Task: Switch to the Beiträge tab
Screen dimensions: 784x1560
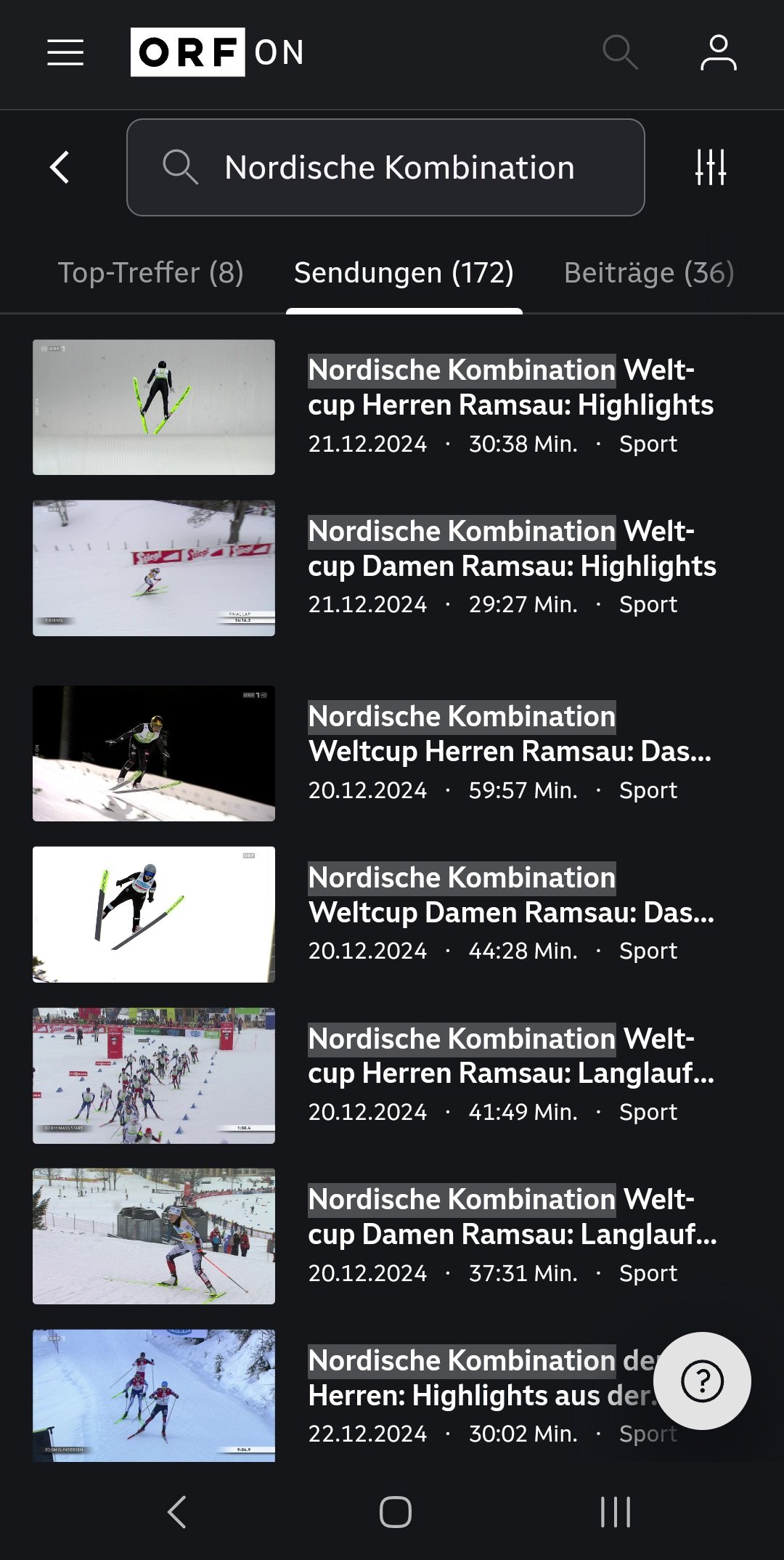Action: point(649,273)
